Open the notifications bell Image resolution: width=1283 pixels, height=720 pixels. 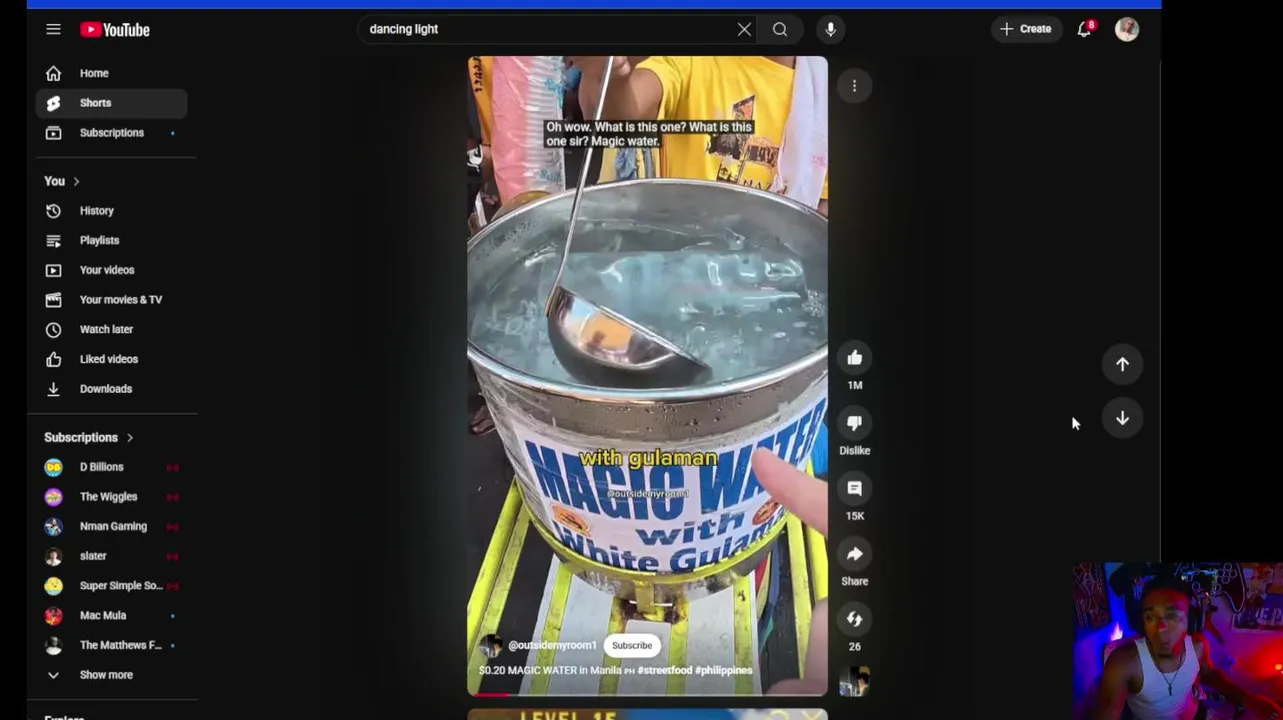(x=1084, y=29)
